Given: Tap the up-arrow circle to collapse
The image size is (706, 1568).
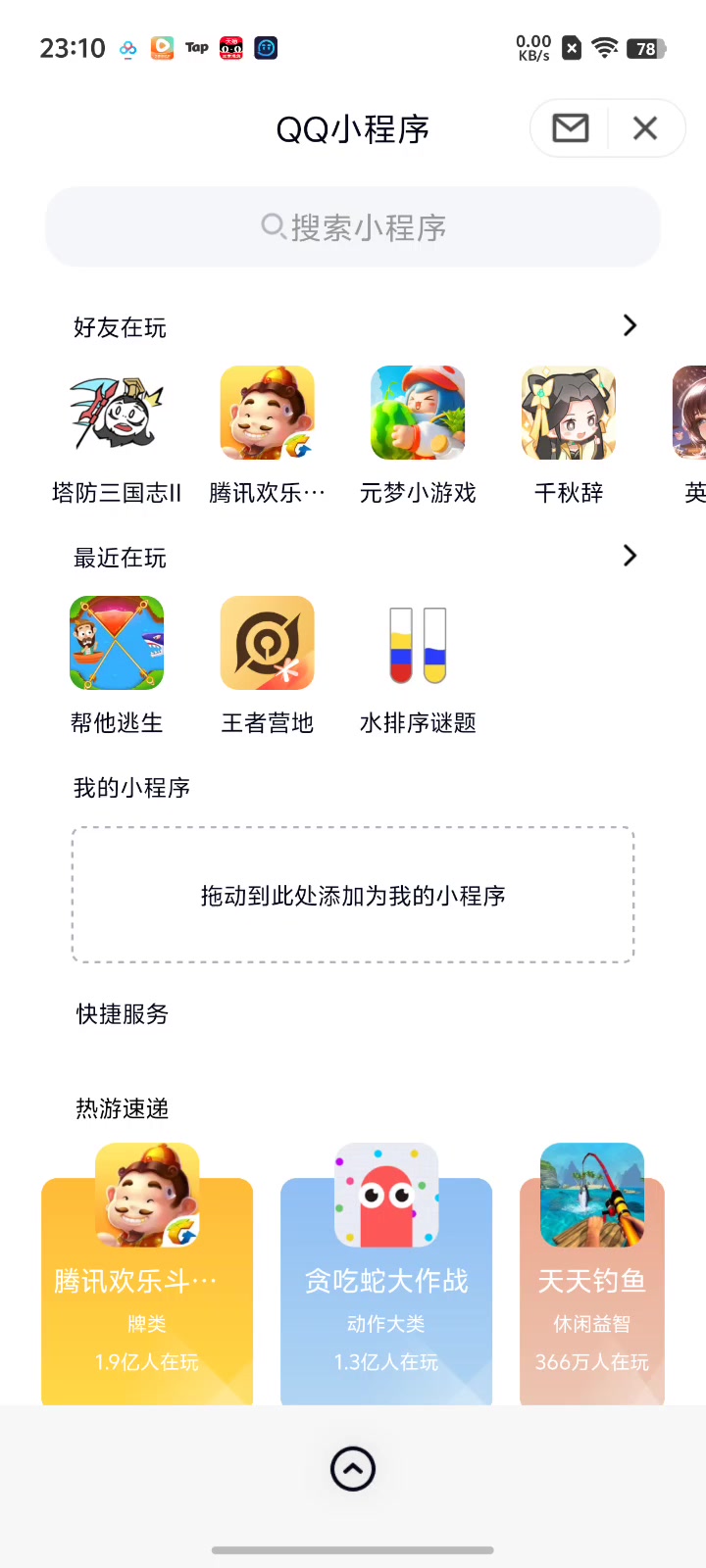Looking at the screenshot, I should pos(353,1469).
